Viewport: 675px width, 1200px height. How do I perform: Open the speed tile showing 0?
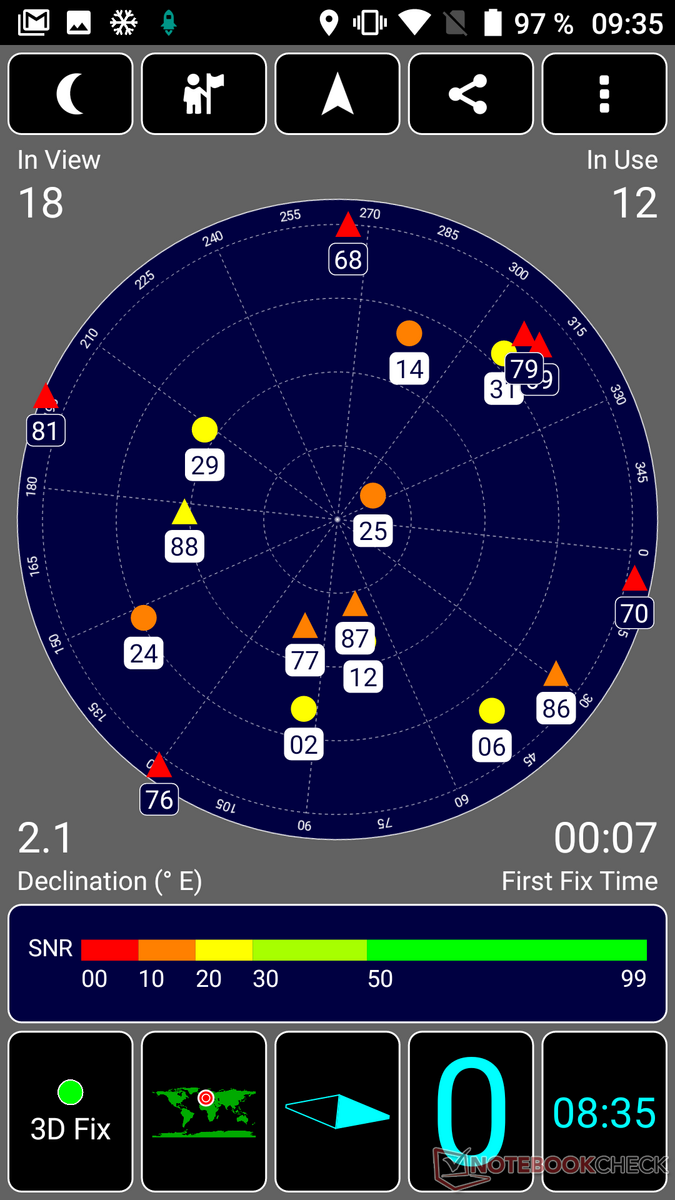[471, 1111]
